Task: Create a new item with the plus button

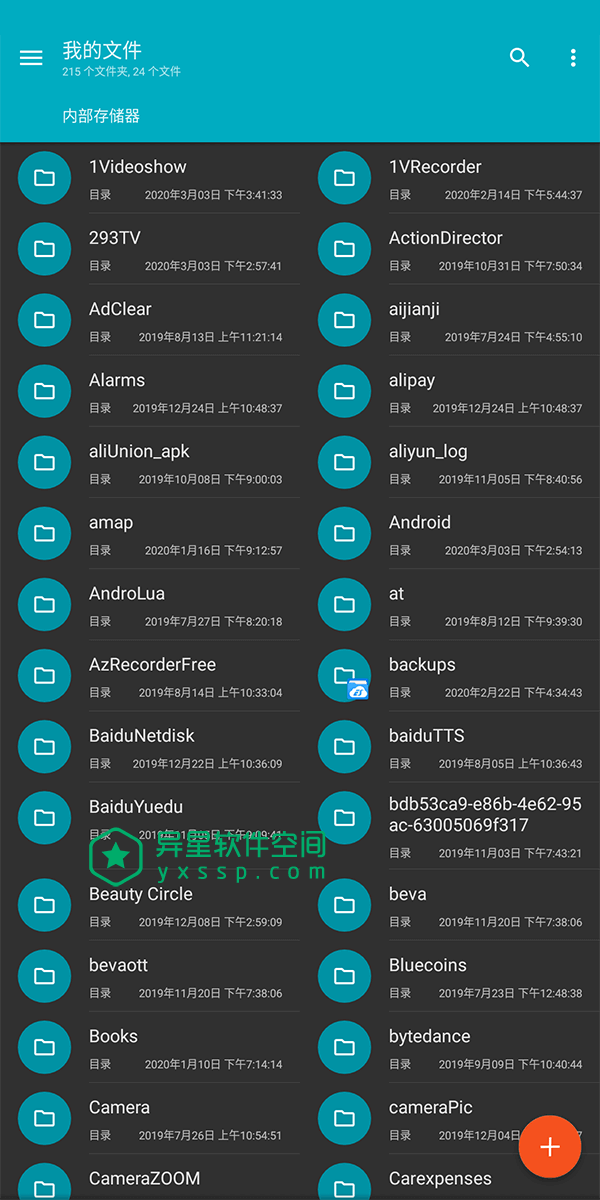Action: click(550, 1147)
